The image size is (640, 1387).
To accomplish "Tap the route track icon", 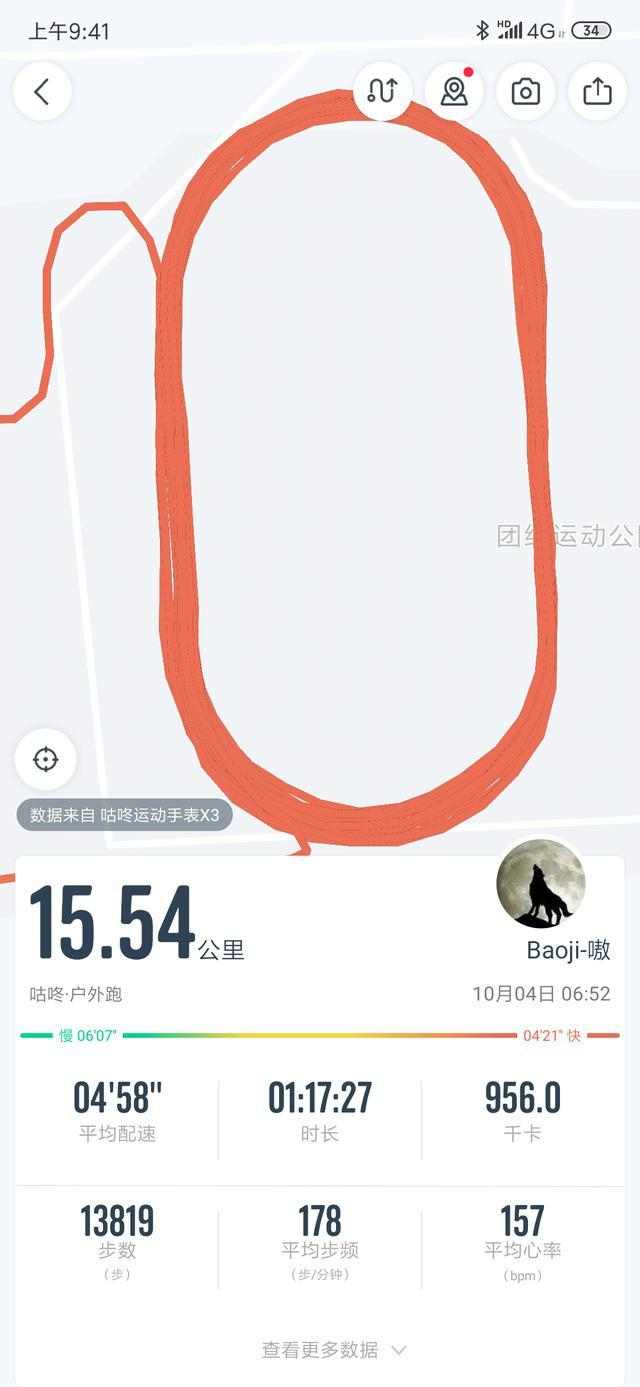I will [x=382, y=92].
